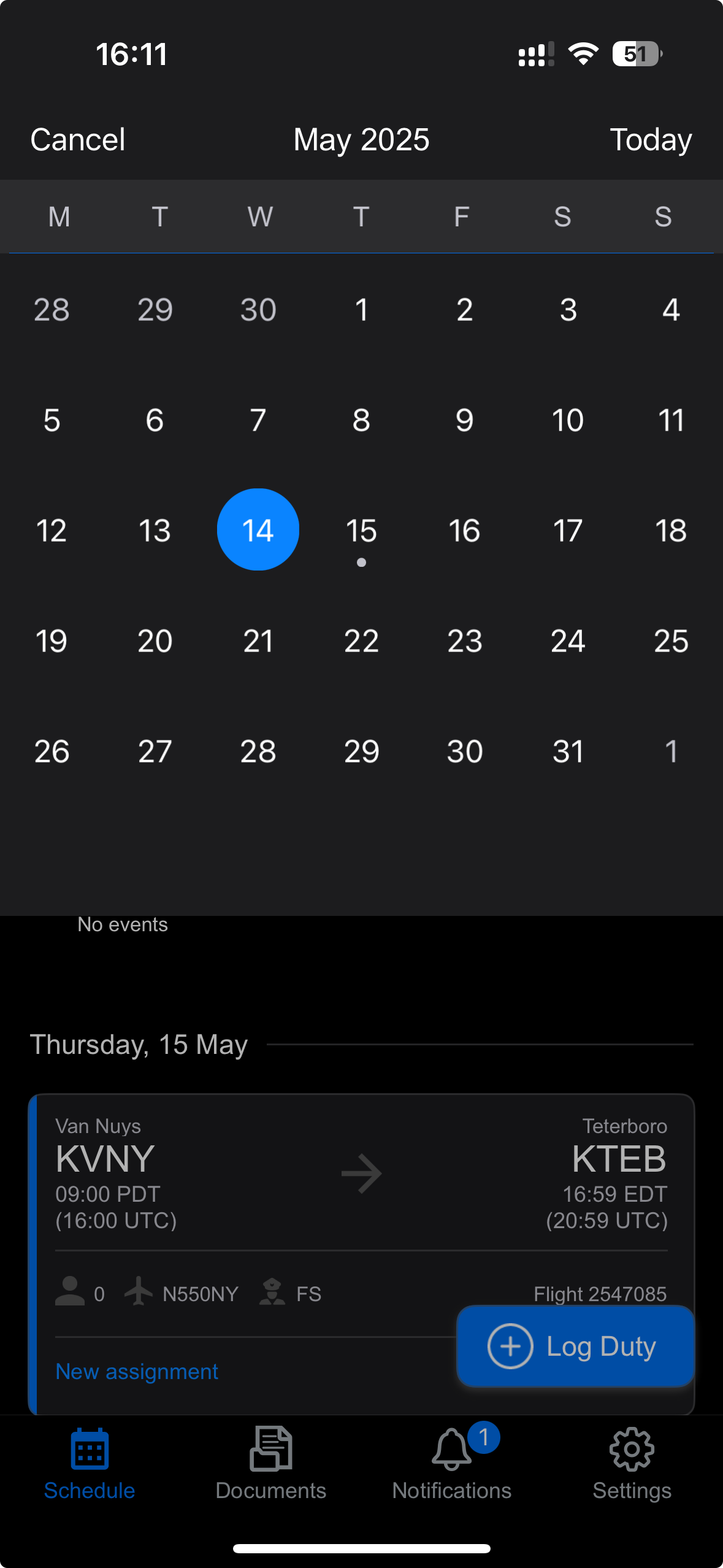
Task: Select May 15 on the calendar
Action: click(361, 531)
